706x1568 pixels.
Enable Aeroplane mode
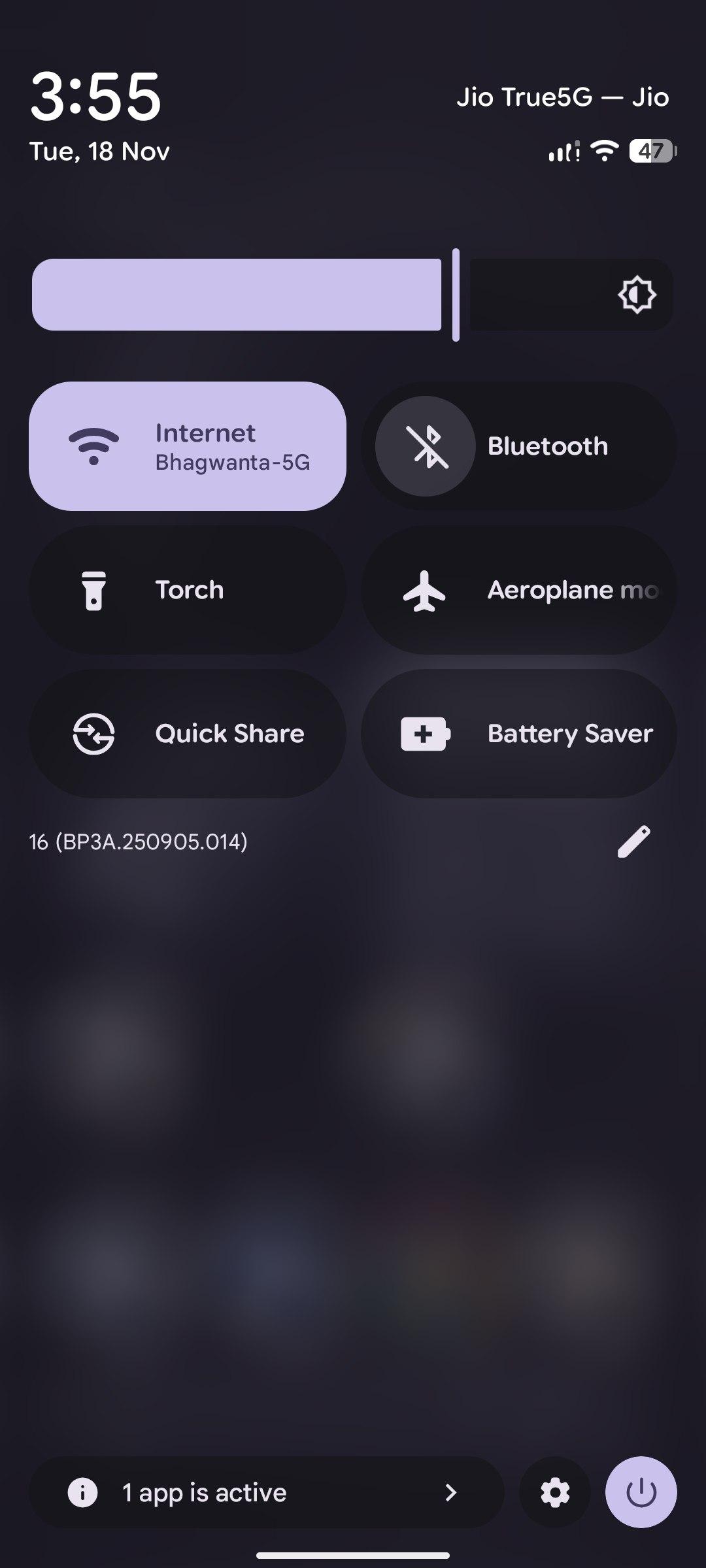tap(518, 590)
